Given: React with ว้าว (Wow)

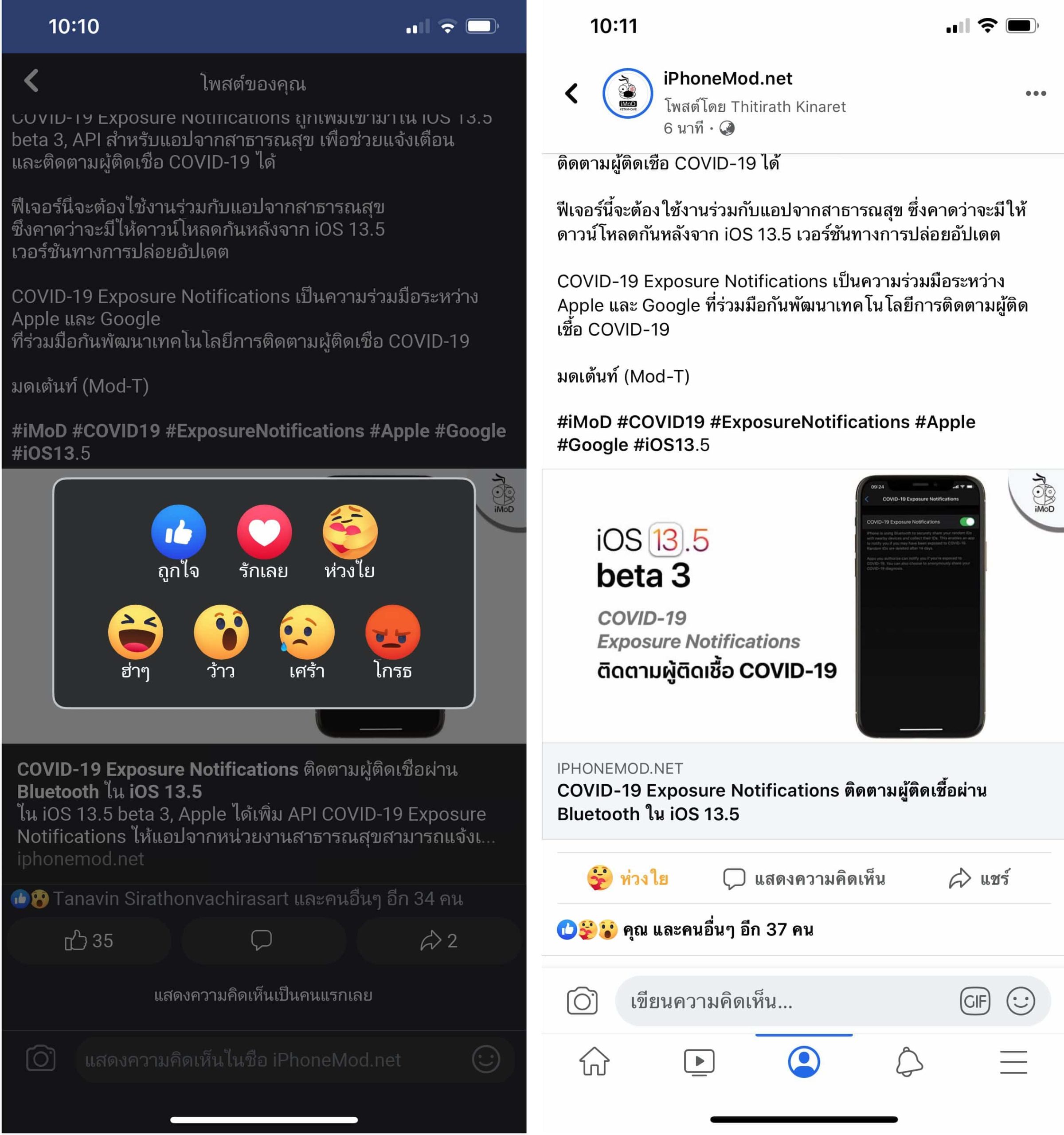Looking at the screenshot, I should tap(222, 633).
